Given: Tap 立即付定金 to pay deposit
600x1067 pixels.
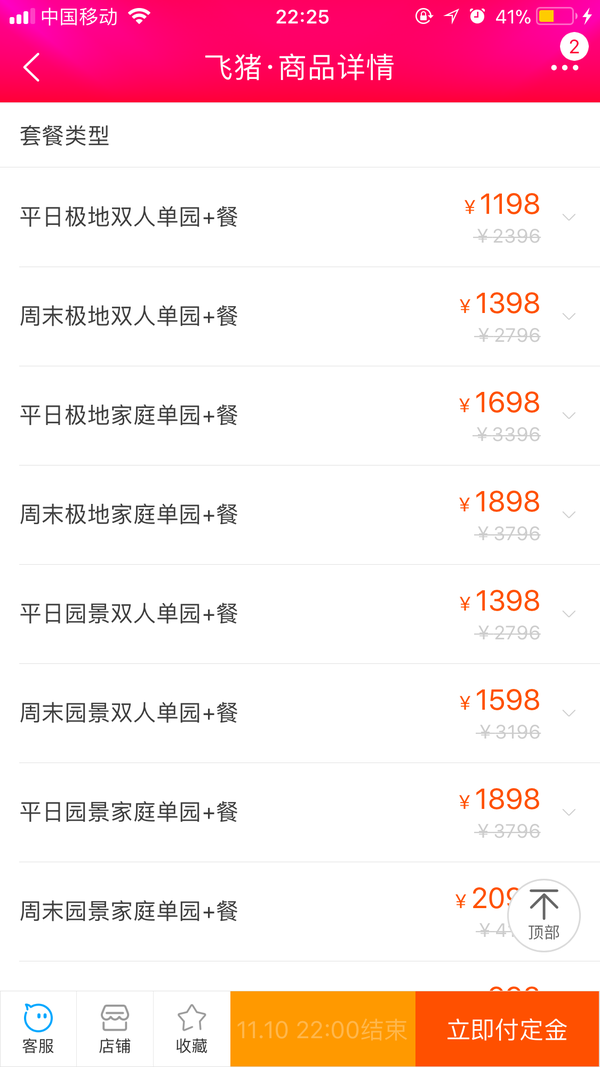Looking at the screenshot, I should tap(507, 1029).
